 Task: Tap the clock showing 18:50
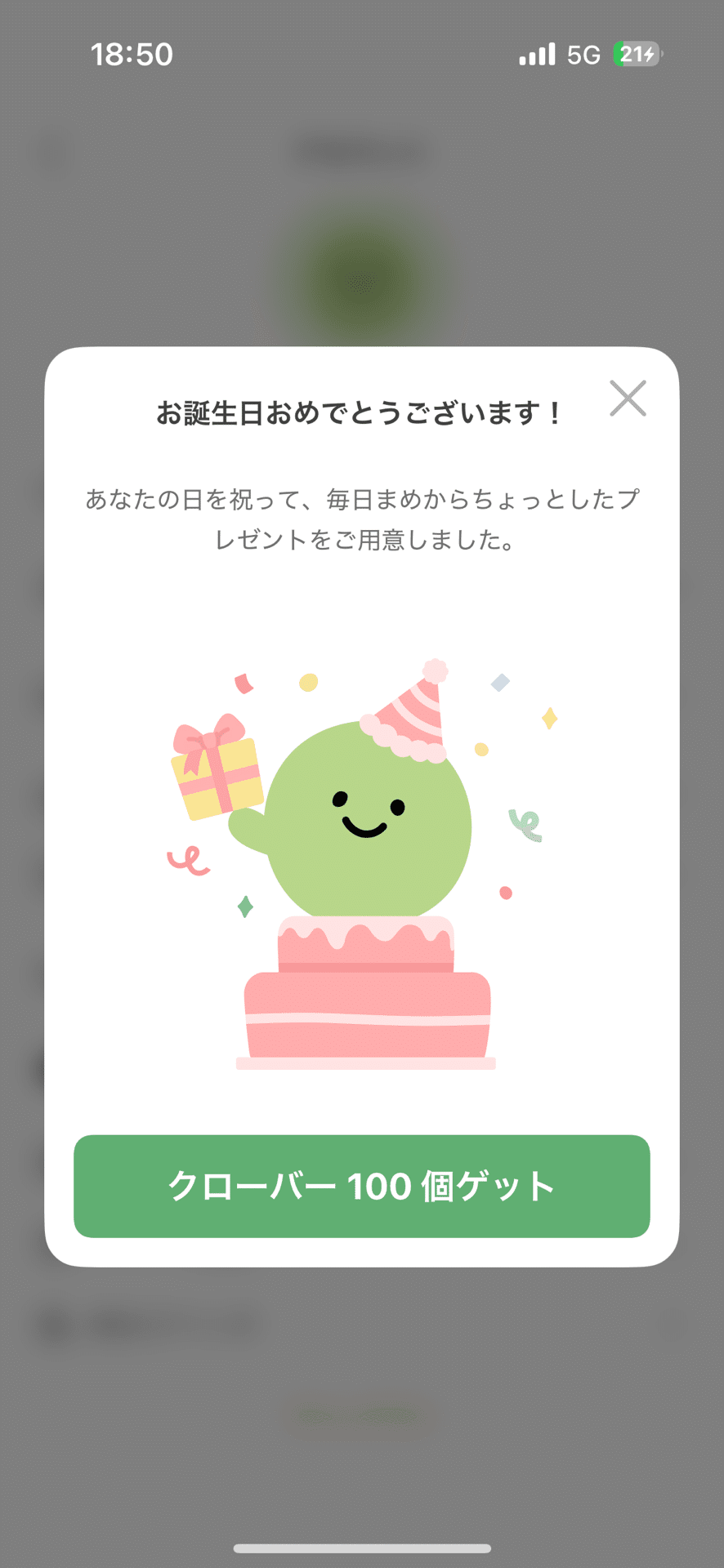132,54
